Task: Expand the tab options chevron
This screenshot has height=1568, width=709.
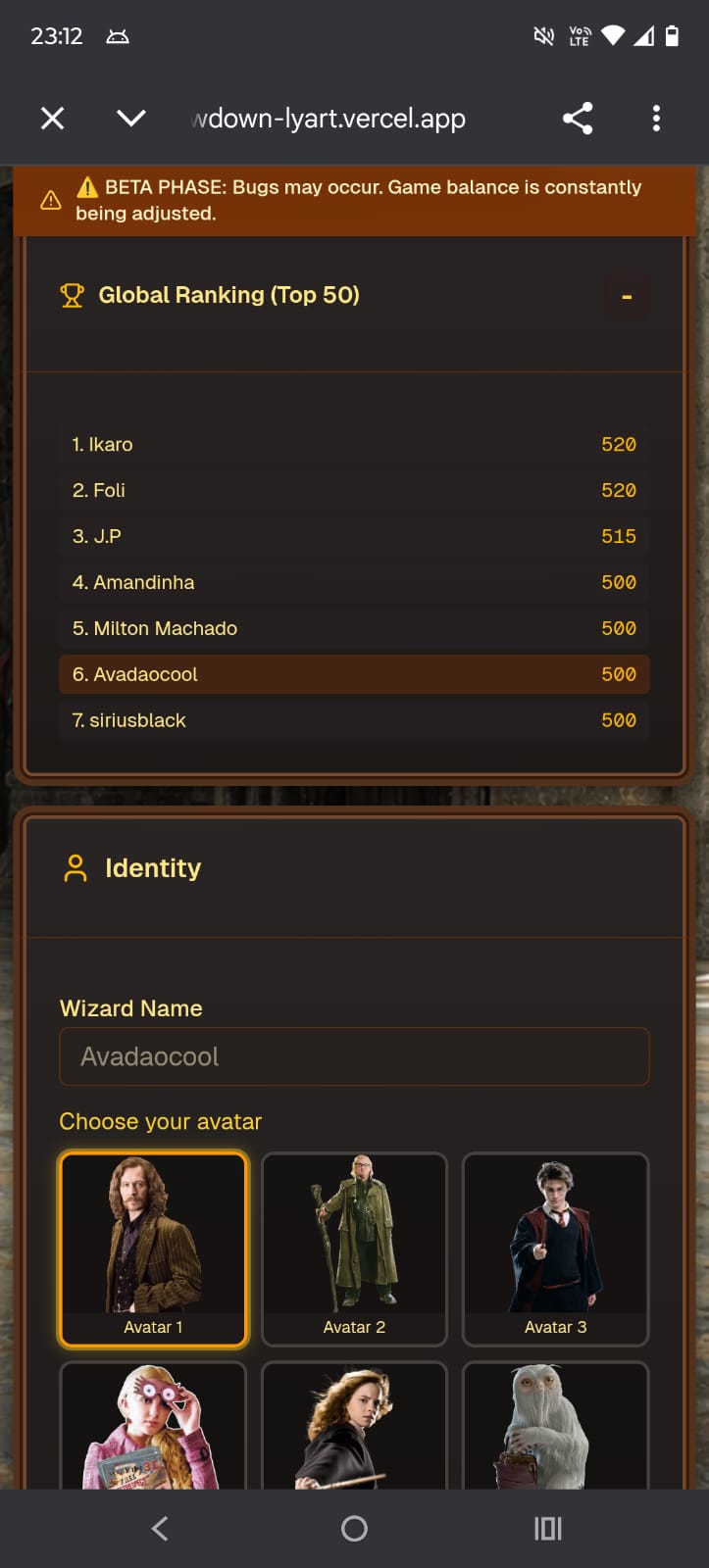Action: (x=130, y=119)
